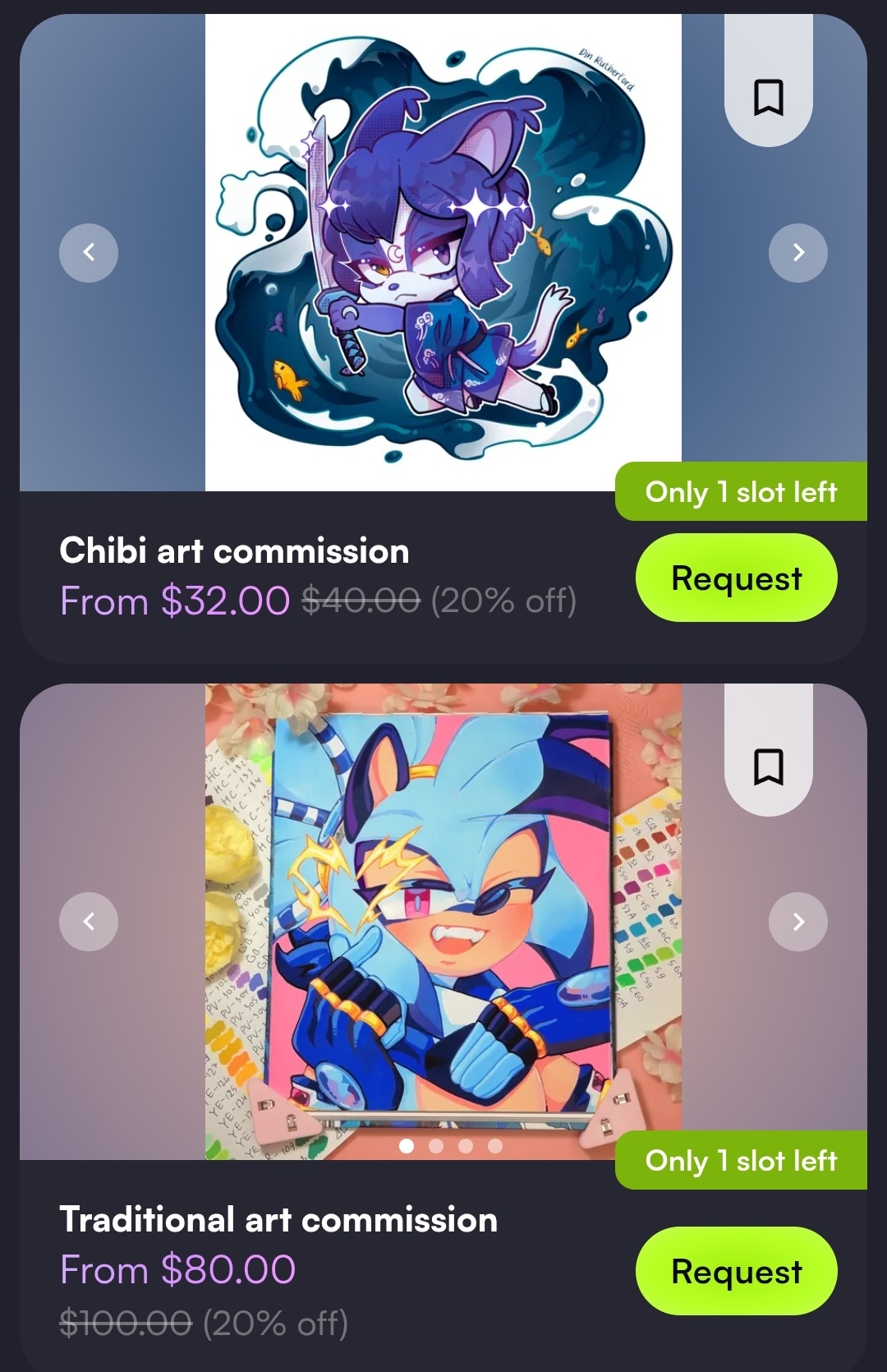The width and height of the screenshot is (887, 1372).
Task: Show next image of Traditional art commission
Action: [797, 921]
